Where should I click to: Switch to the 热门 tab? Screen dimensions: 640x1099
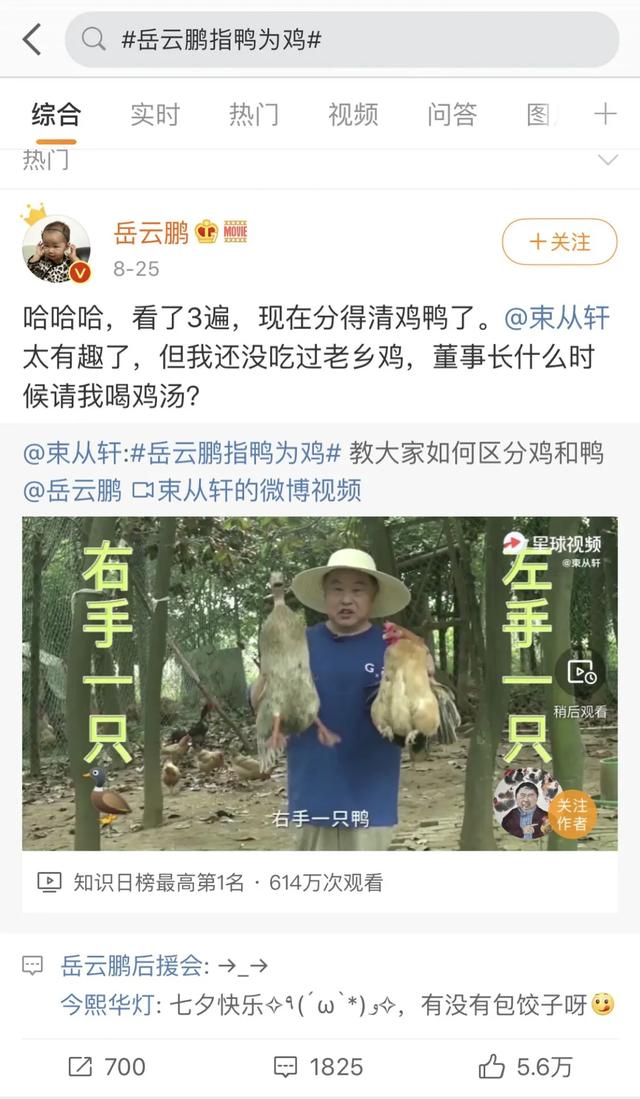254,114
